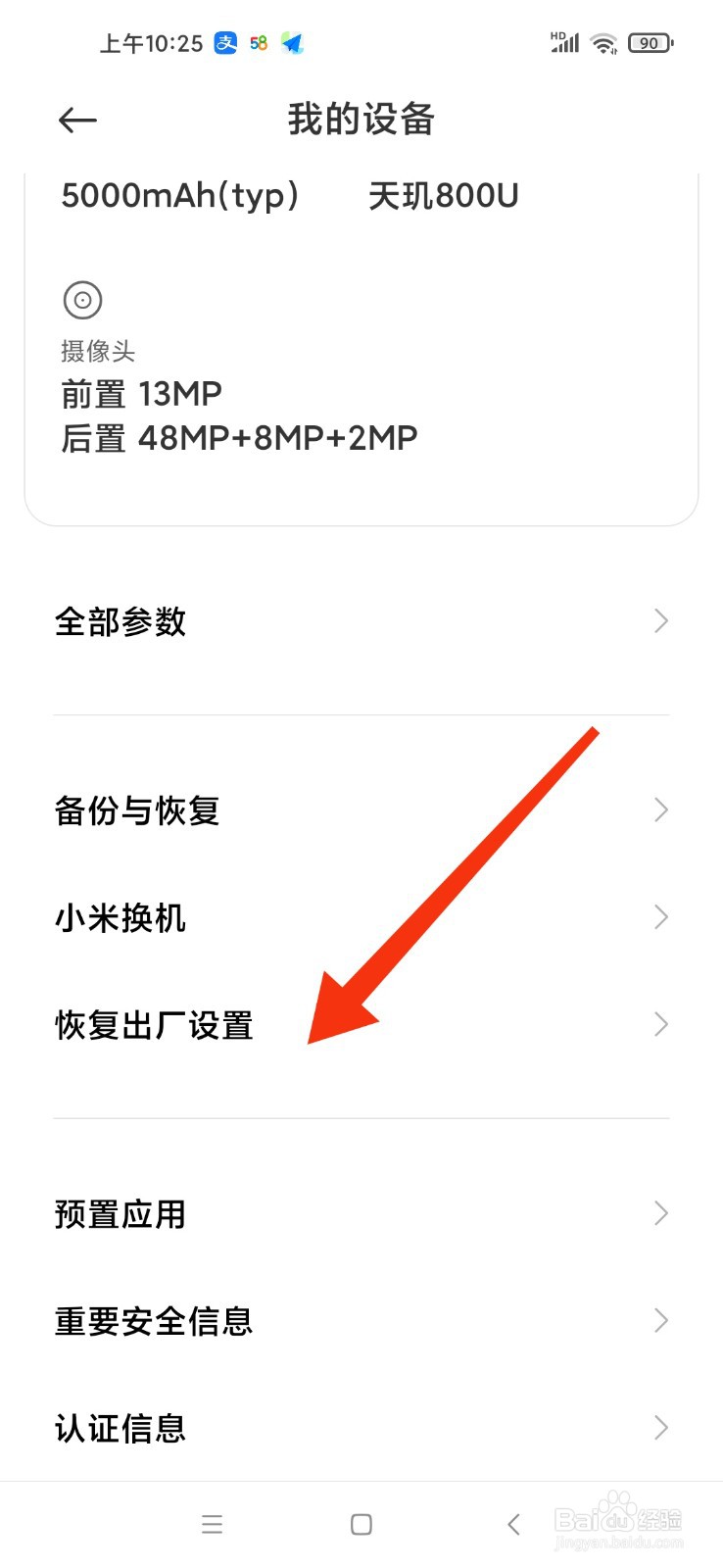The height and width of the screenshot is (1568, 723).
Task: Tap the navigation bar back button
Action: (513, 1524)
